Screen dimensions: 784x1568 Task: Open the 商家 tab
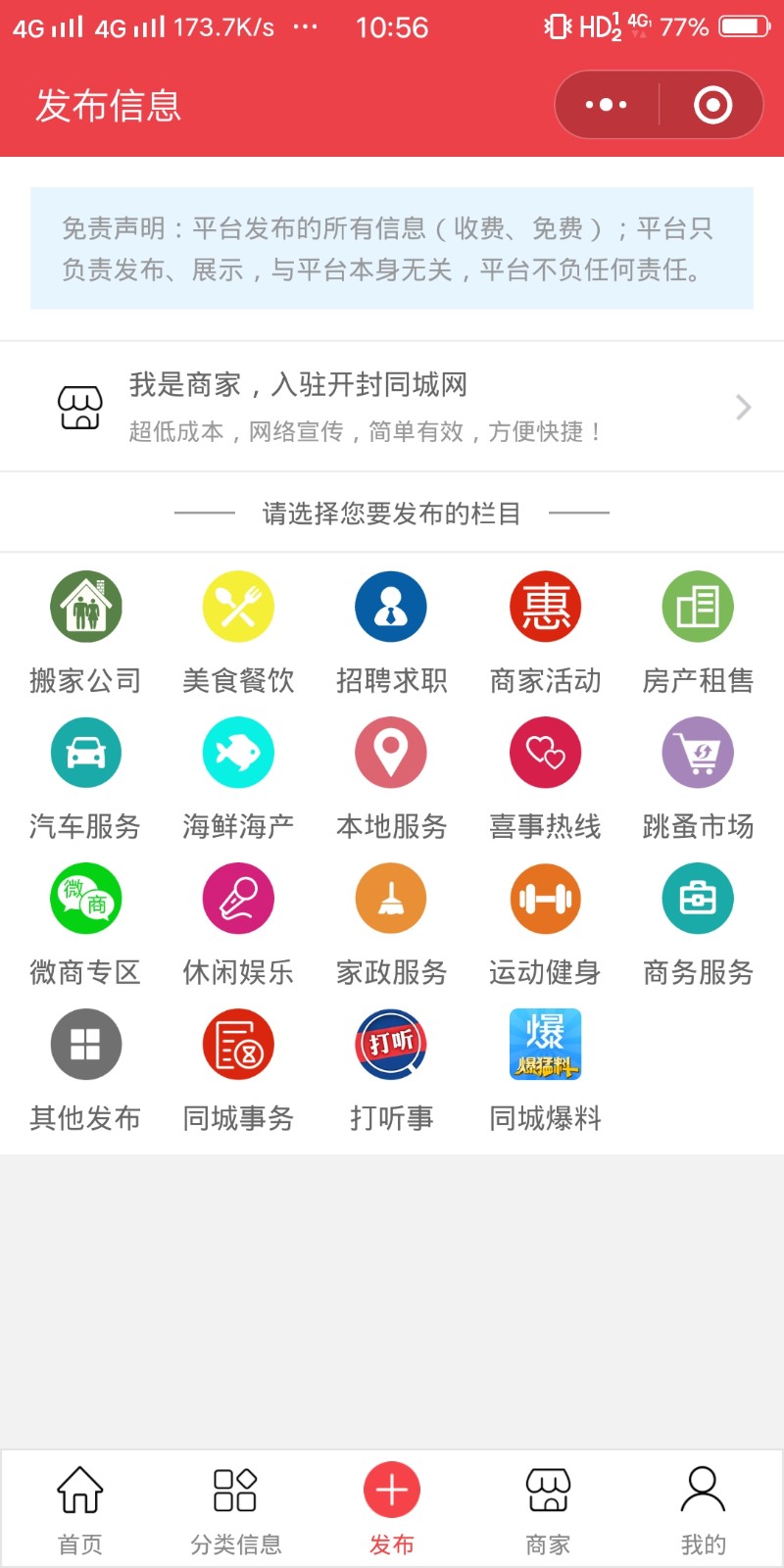548,1507
